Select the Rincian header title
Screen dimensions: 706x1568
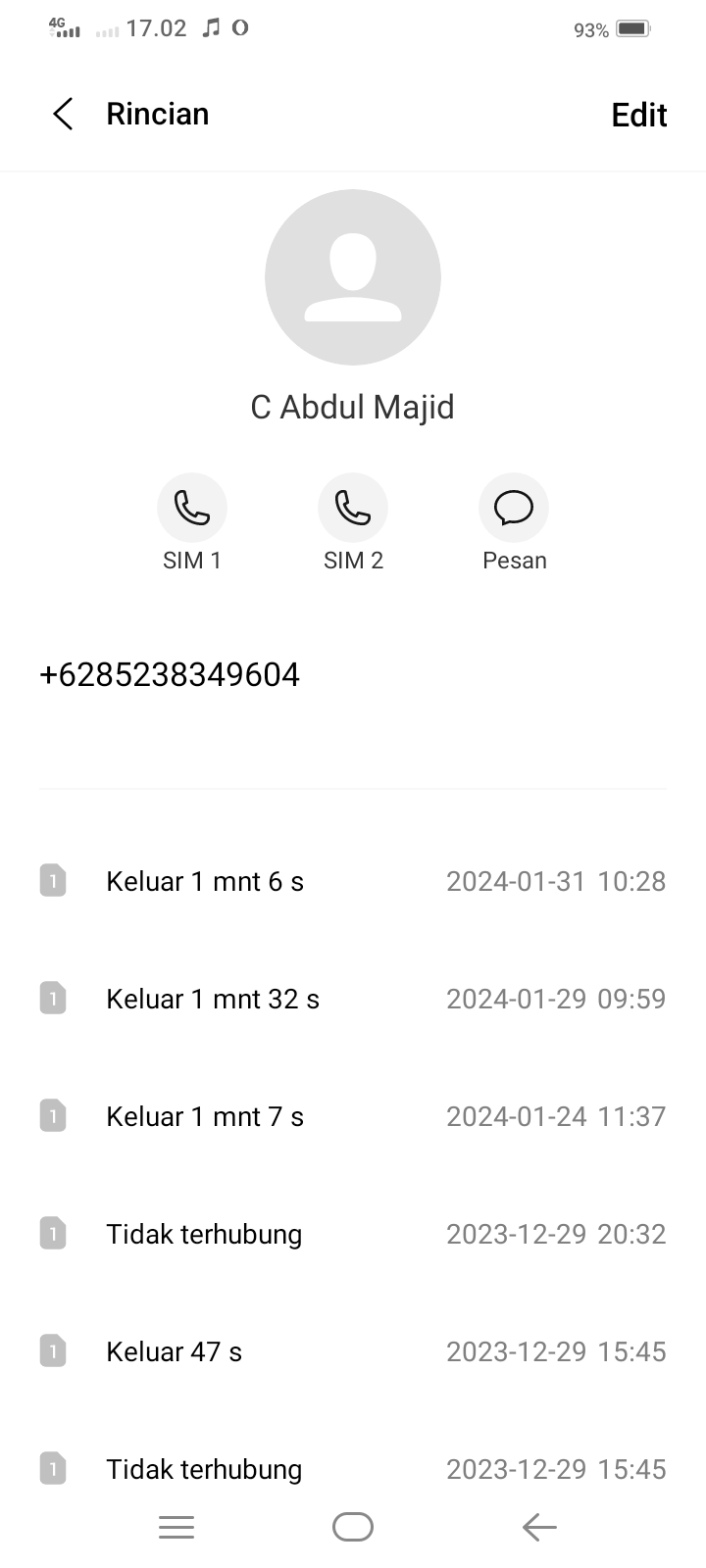coord(157,114)
